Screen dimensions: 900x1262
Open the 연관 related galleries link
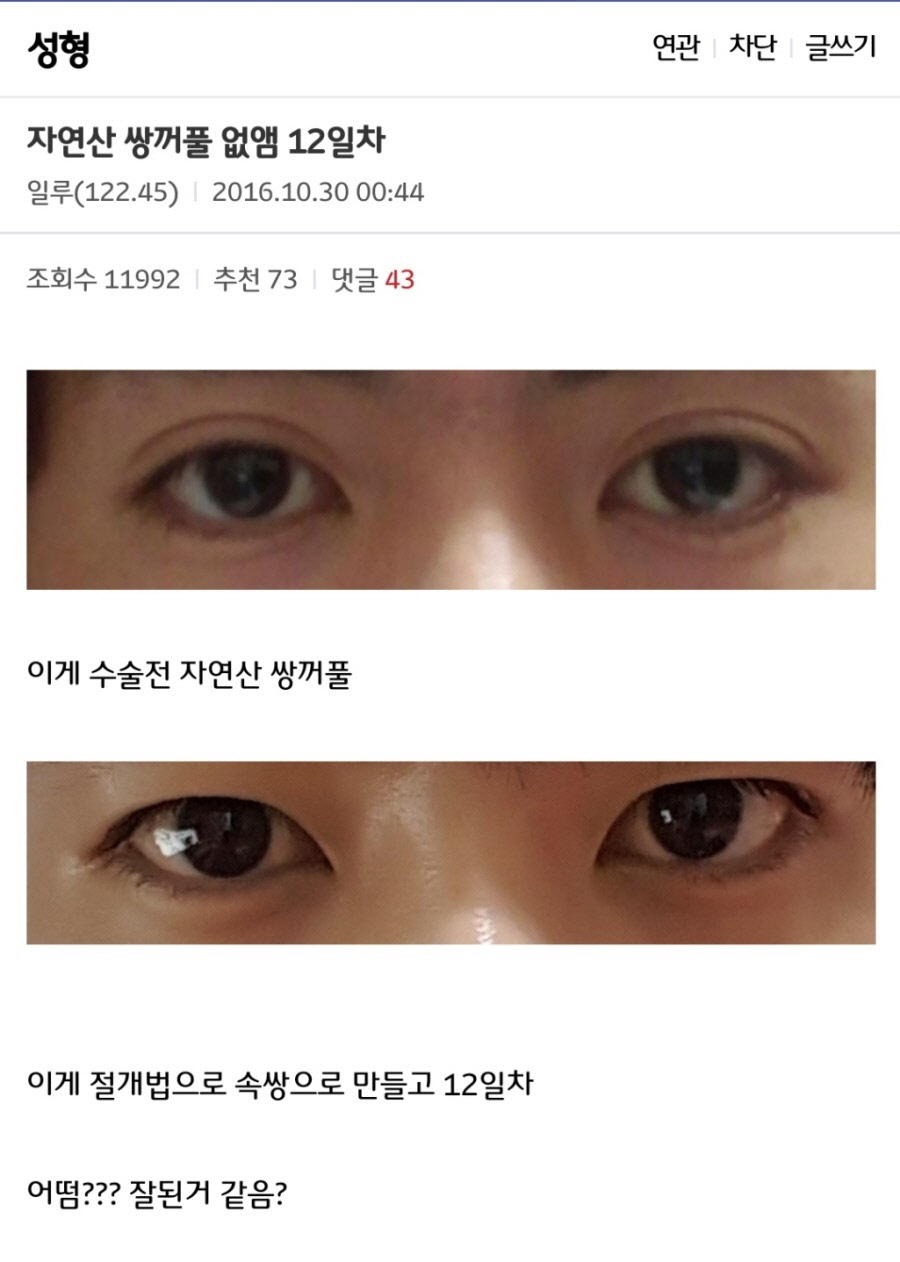coord(676,48)
